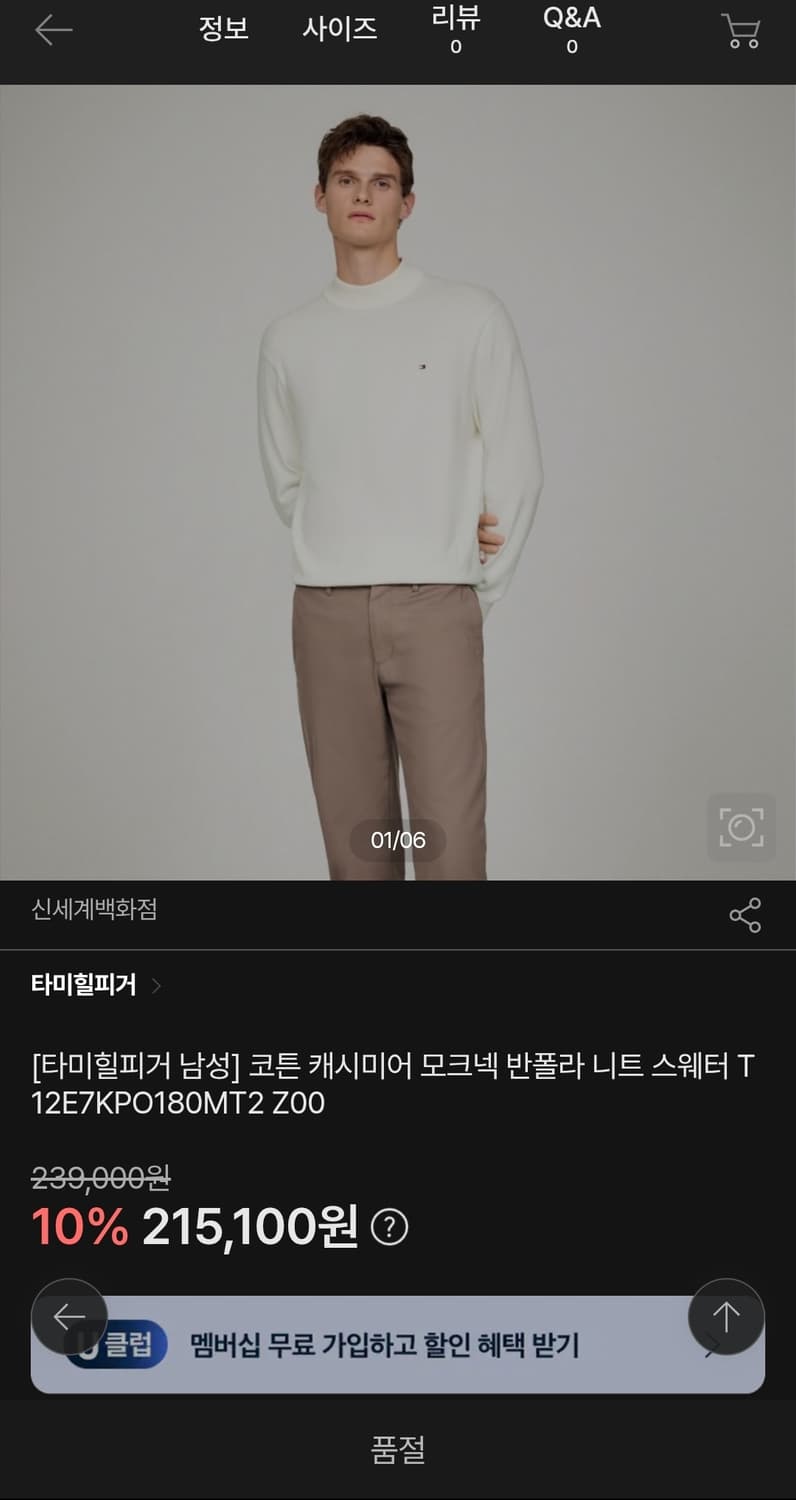
Task: Click the crossed-out 239,000원 original price
Action: [97, 1180]
